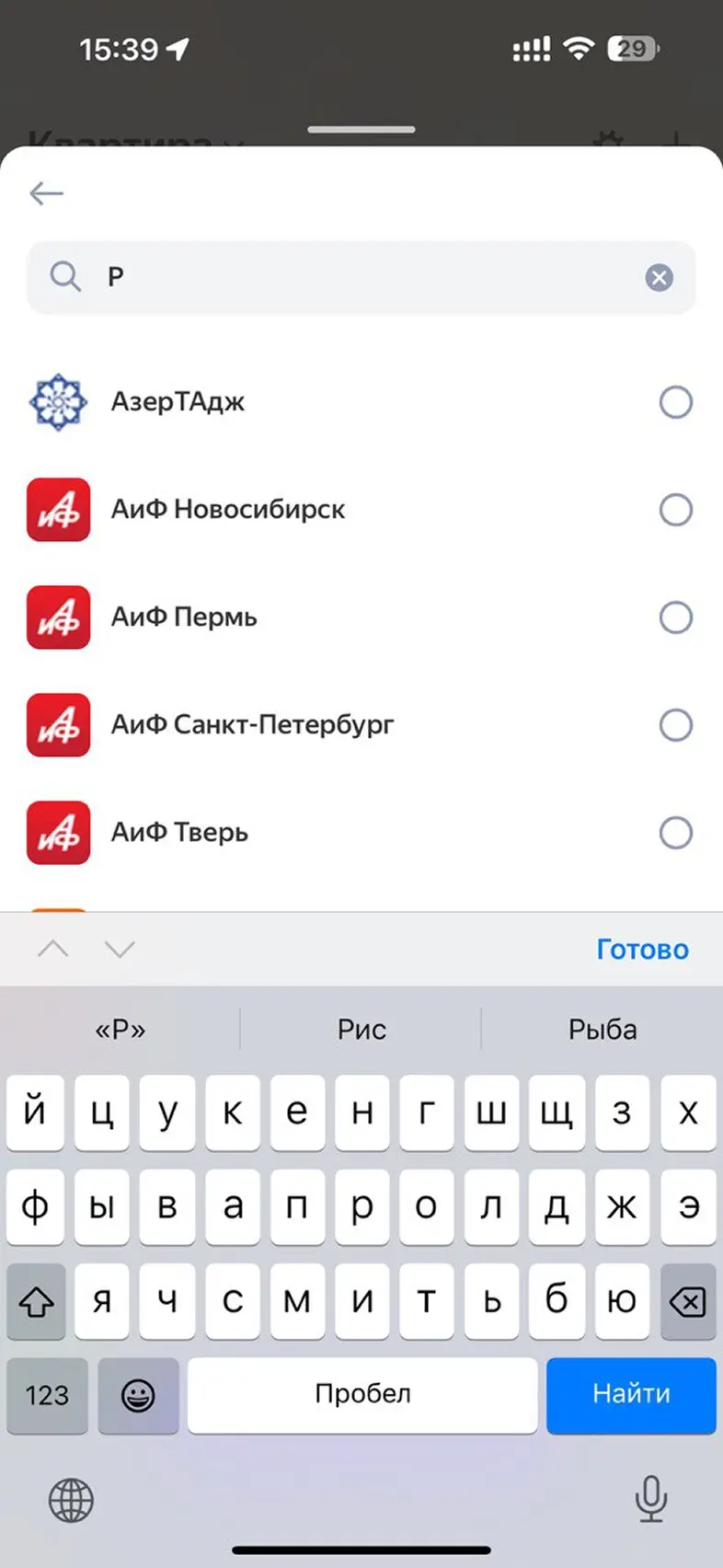Viewport: 723px width, 1568px height.
Task: Delete a character with backspace
Action: (x=687, y=1301)
